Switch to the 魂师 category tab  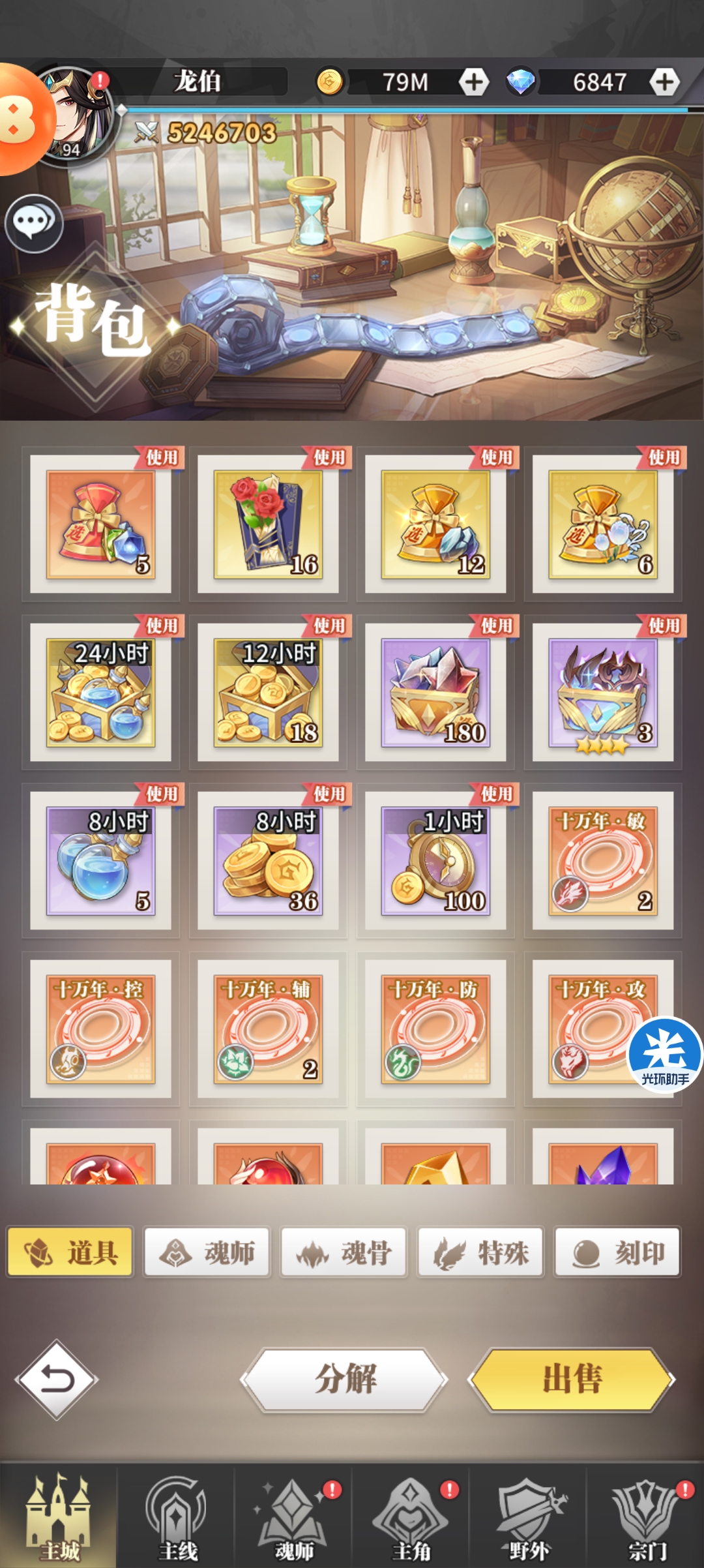coord(207,1252)
